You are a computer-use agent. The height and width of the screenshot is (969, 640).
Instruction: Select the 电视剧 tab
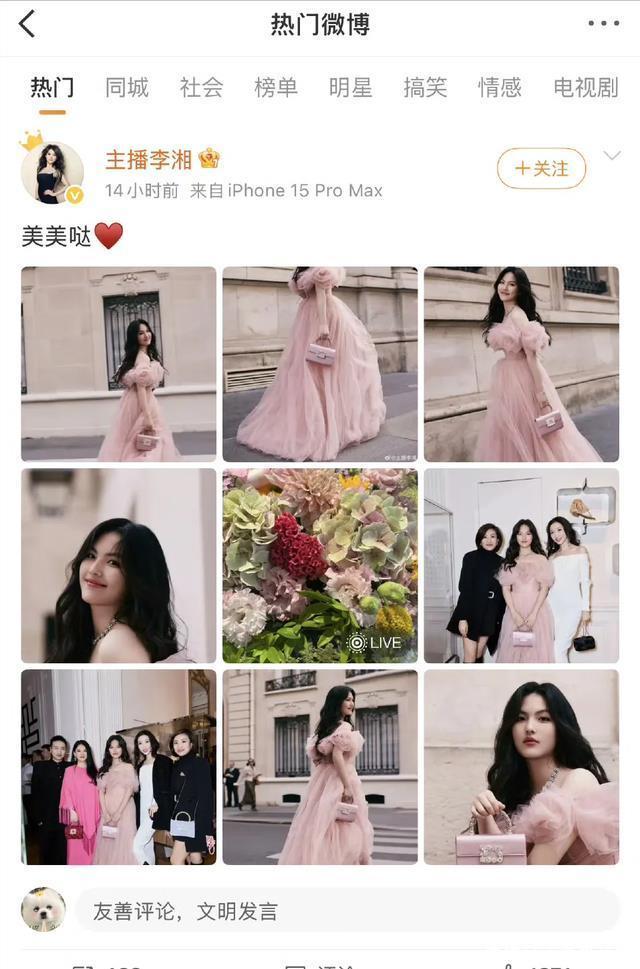coord(585,88)
